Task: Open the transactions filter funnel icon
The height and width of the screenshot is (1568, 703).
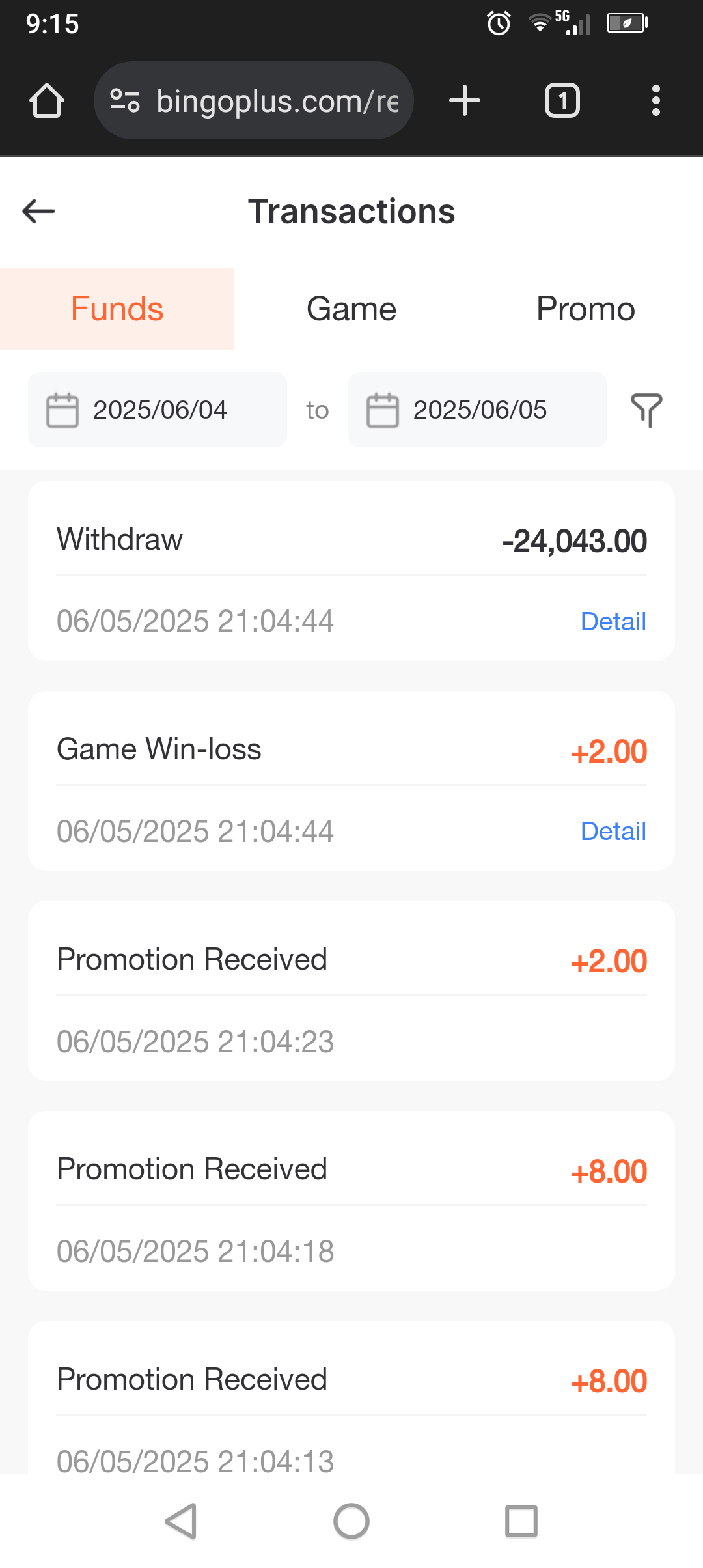Action: pos(646,410)
